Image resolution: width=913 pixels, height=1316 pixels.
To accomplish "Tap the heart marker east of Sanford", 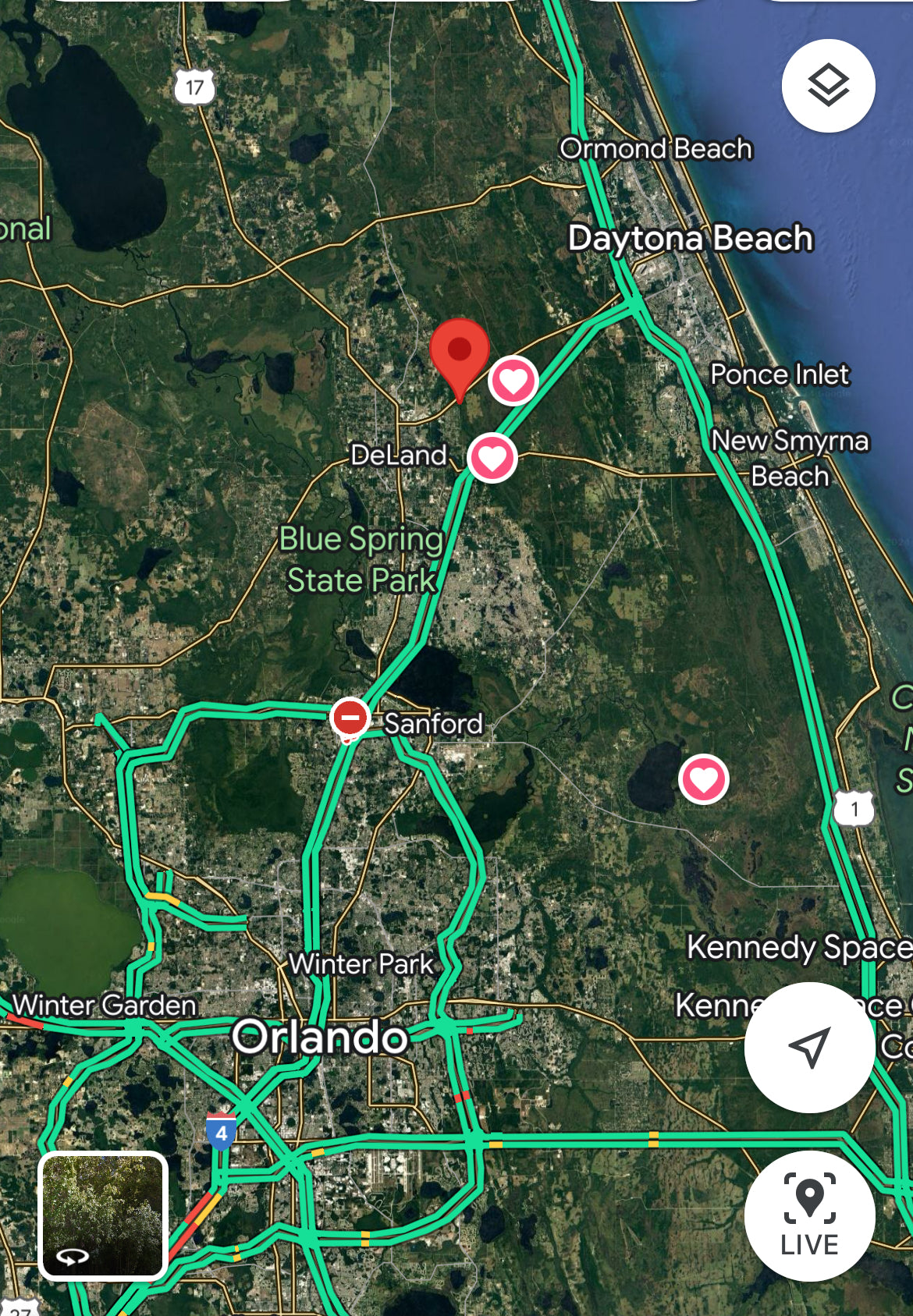I will coord(703,780).
